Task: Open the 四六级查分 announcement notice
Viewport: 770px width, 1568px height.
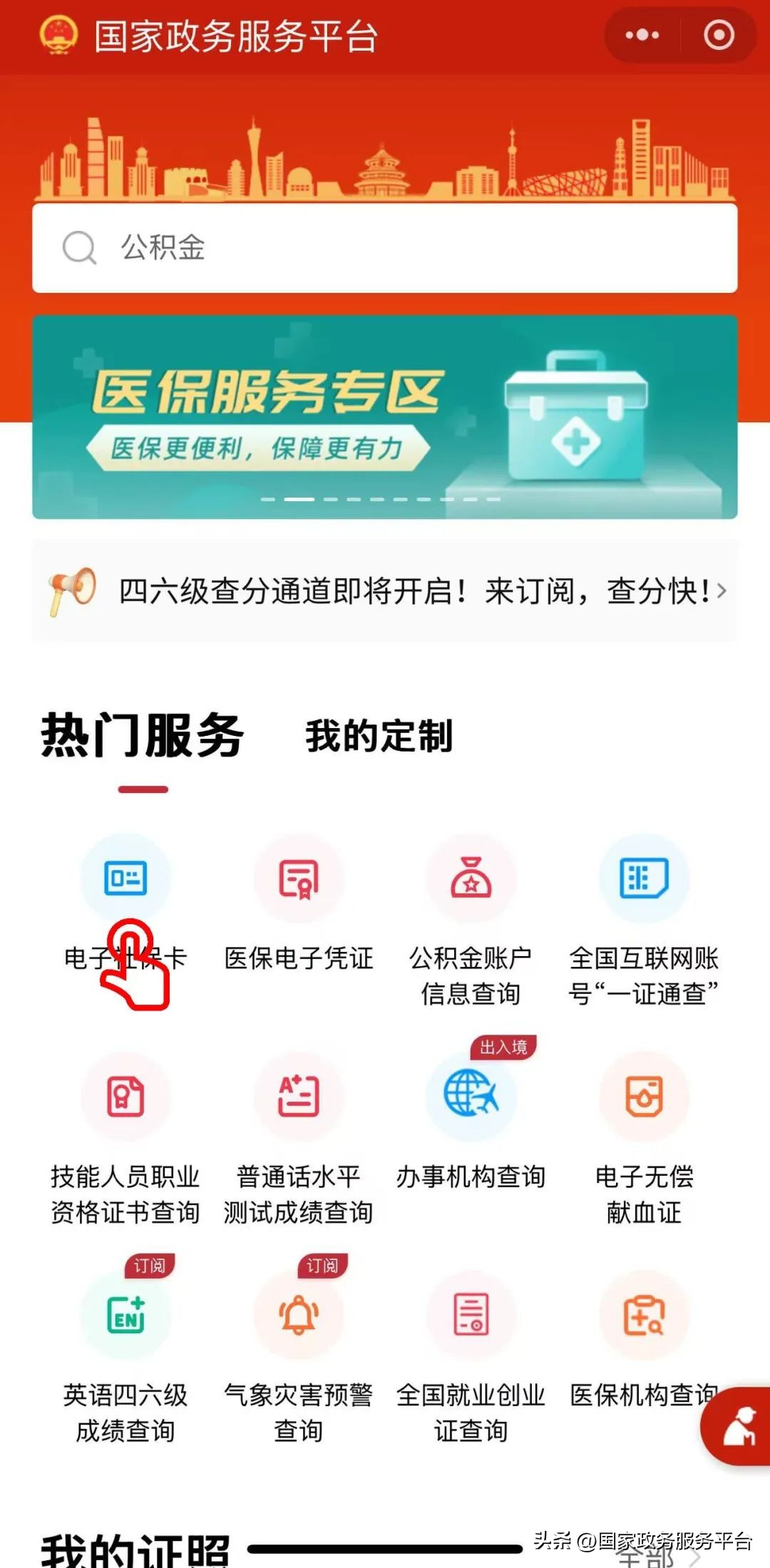Action: 385,591
